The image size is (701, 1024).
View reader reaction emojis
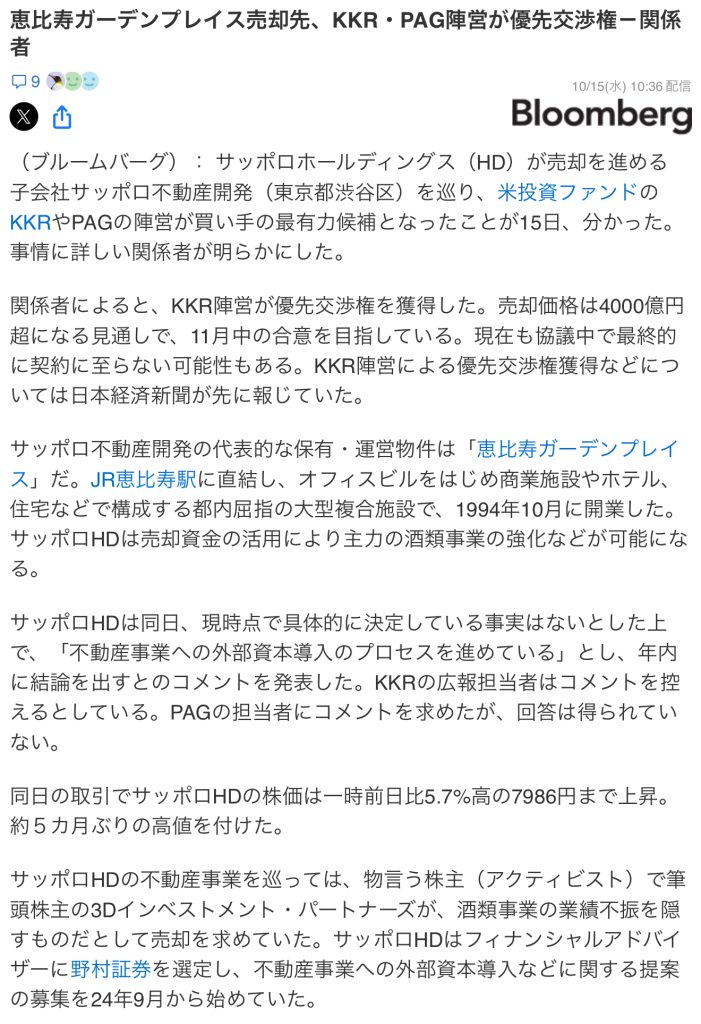[x=73, y=82]
